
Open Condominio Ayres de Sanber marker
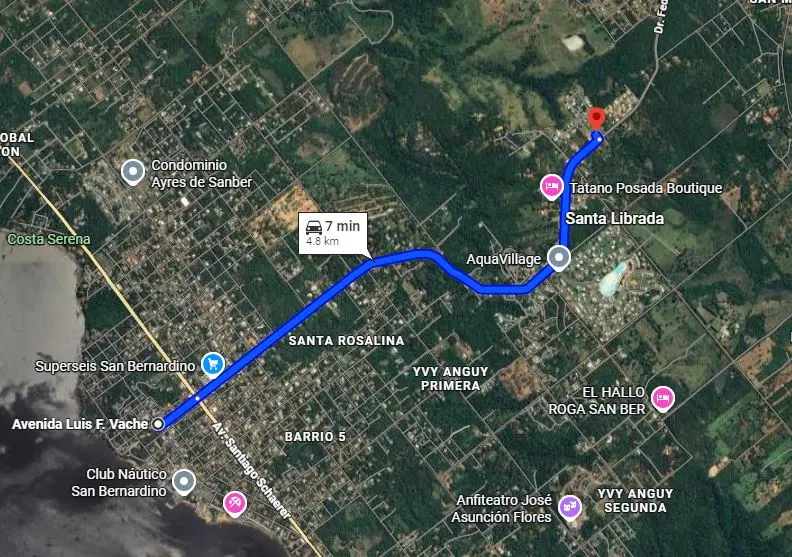click(133, 173)
